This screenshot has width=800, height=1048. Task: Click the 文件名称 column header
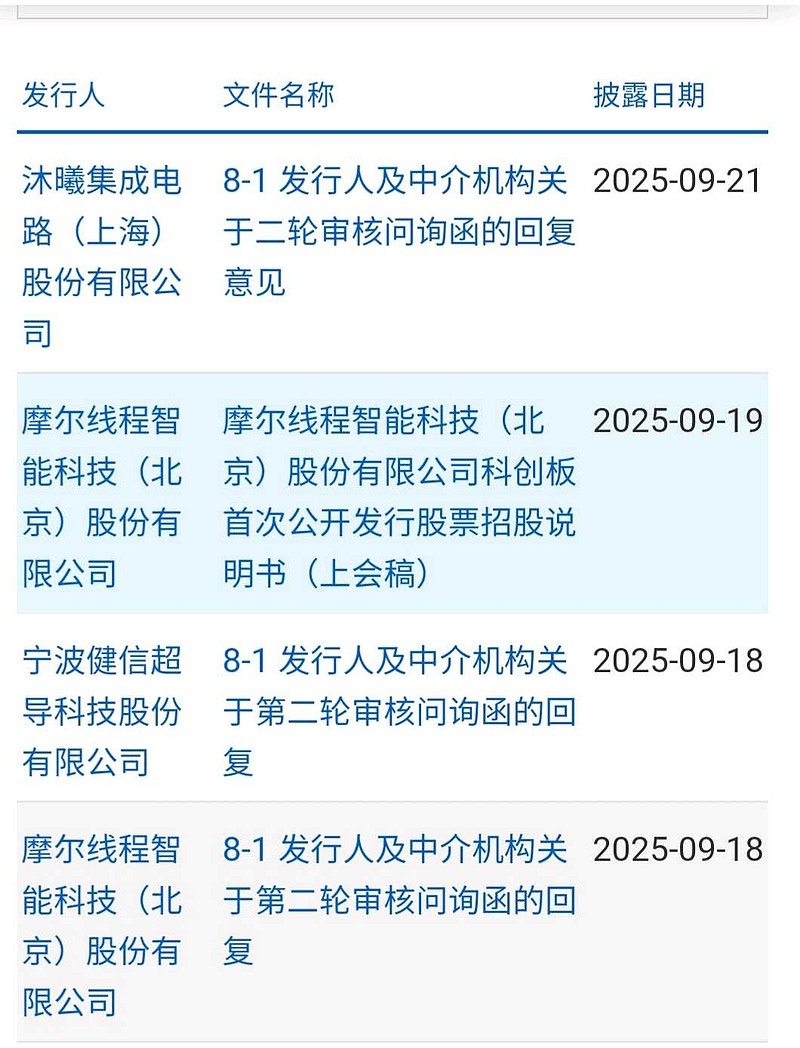[278, 96]
